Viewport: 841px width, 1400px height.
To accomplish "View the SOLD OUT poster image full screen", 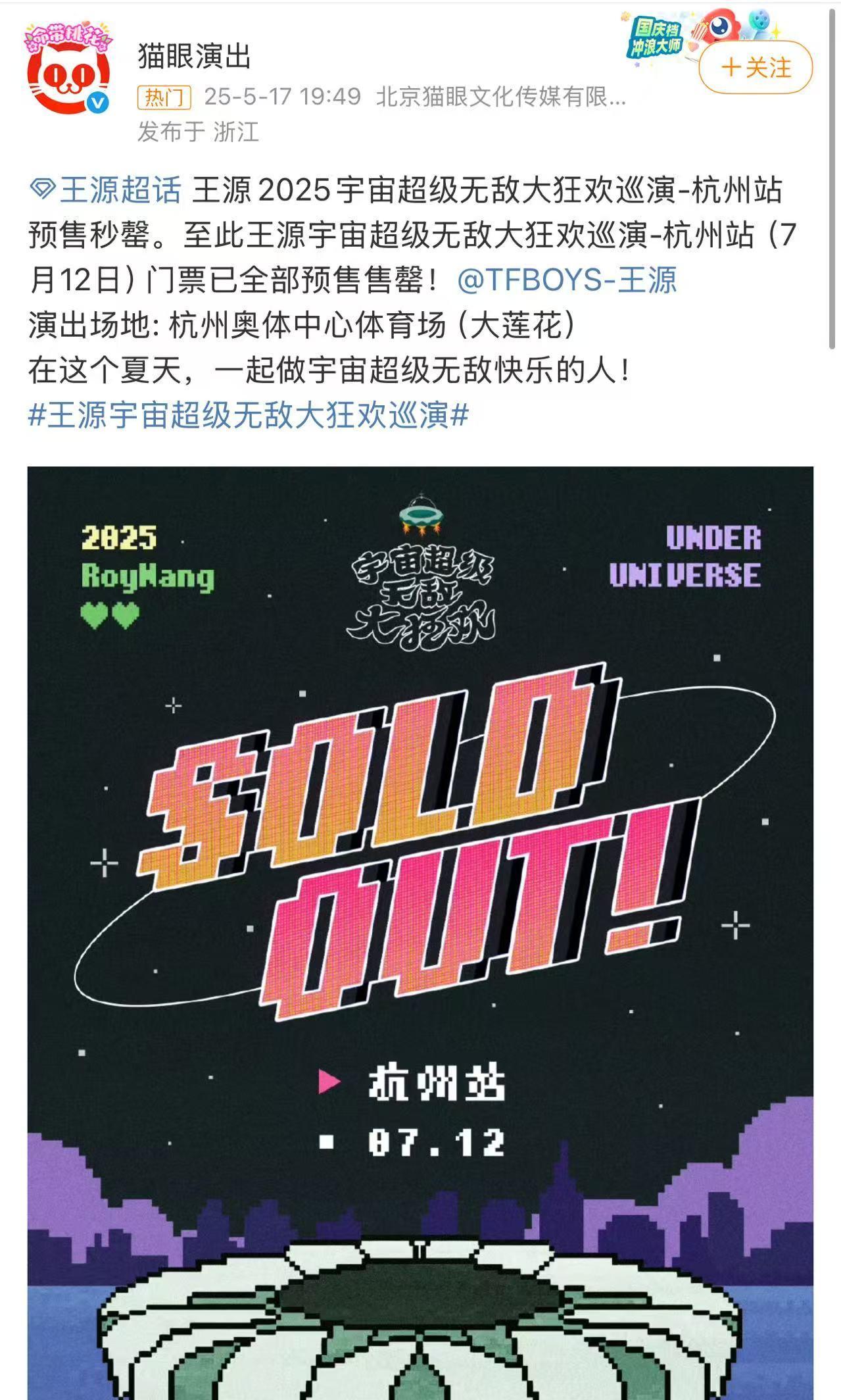I will [x=420, y=933].
